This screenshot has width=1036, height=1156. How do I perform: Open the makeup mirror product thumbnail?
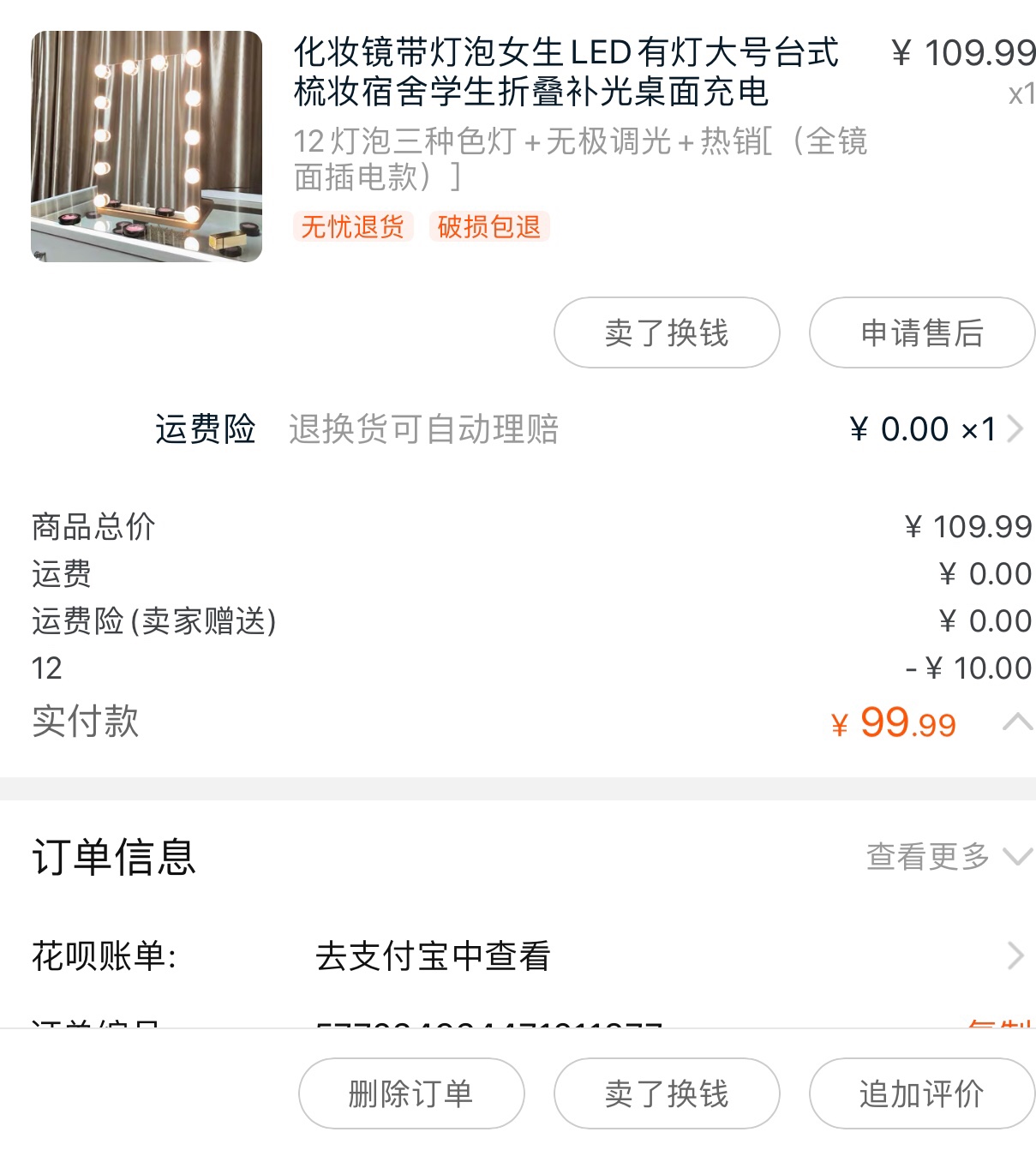pos(146,147)
